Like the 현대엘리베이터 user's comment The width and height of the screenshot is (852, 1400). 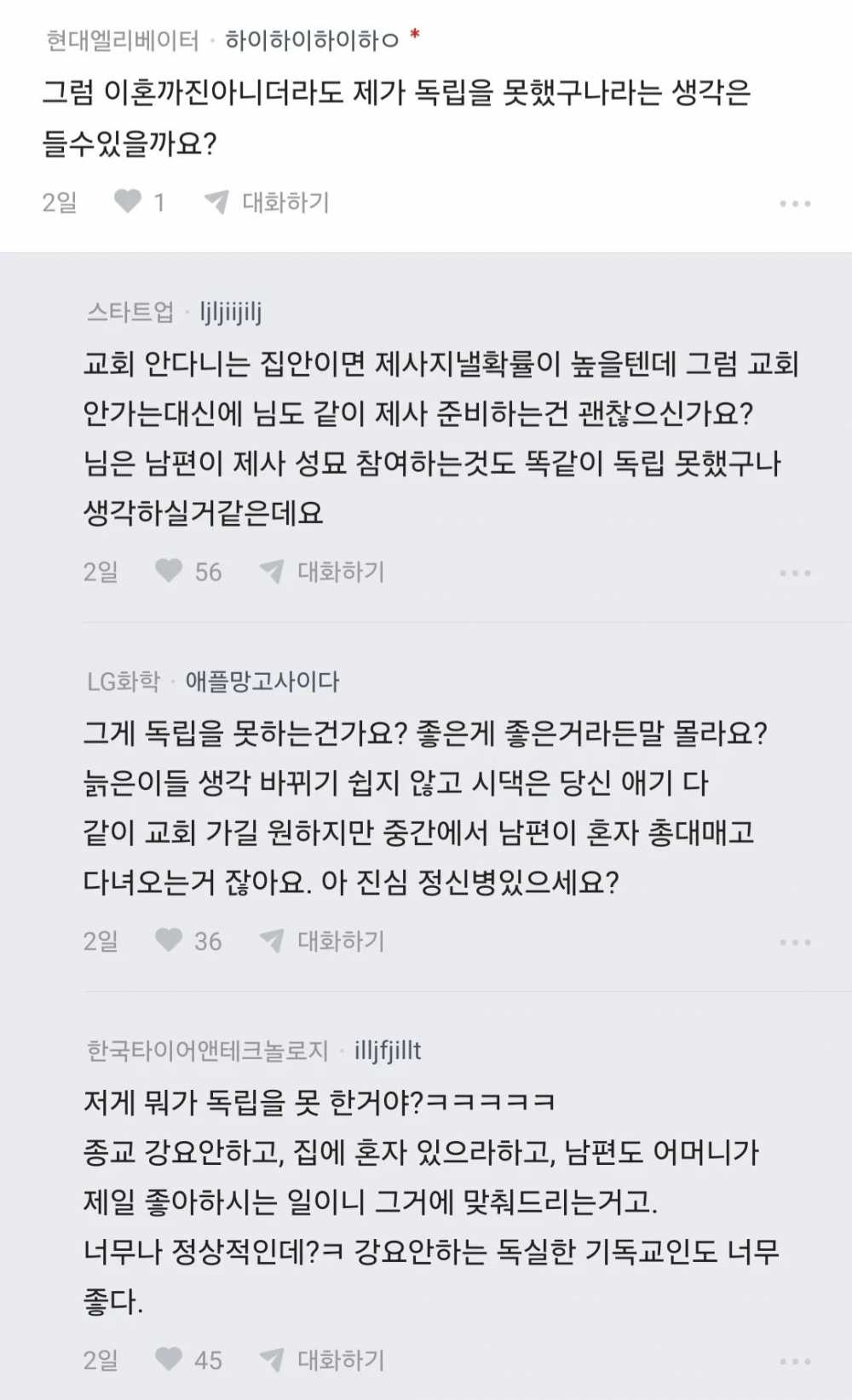(128, 202)
